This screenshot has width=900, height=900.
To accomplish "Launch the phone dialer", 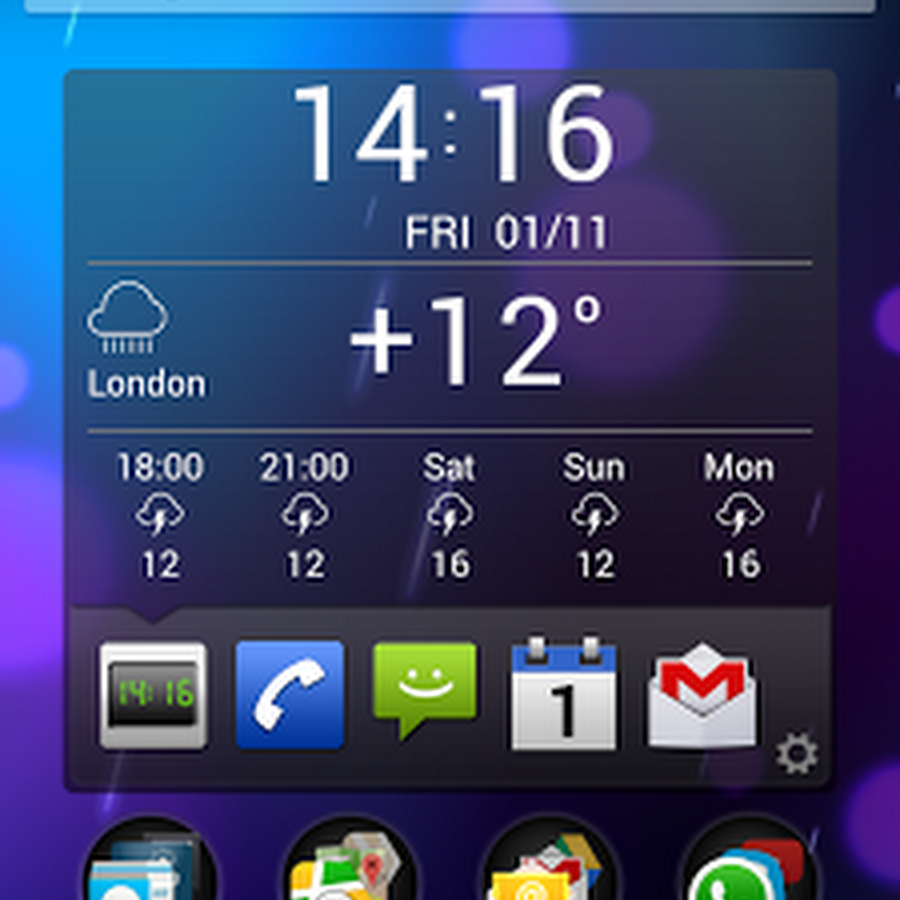I will tap(289, 695).
